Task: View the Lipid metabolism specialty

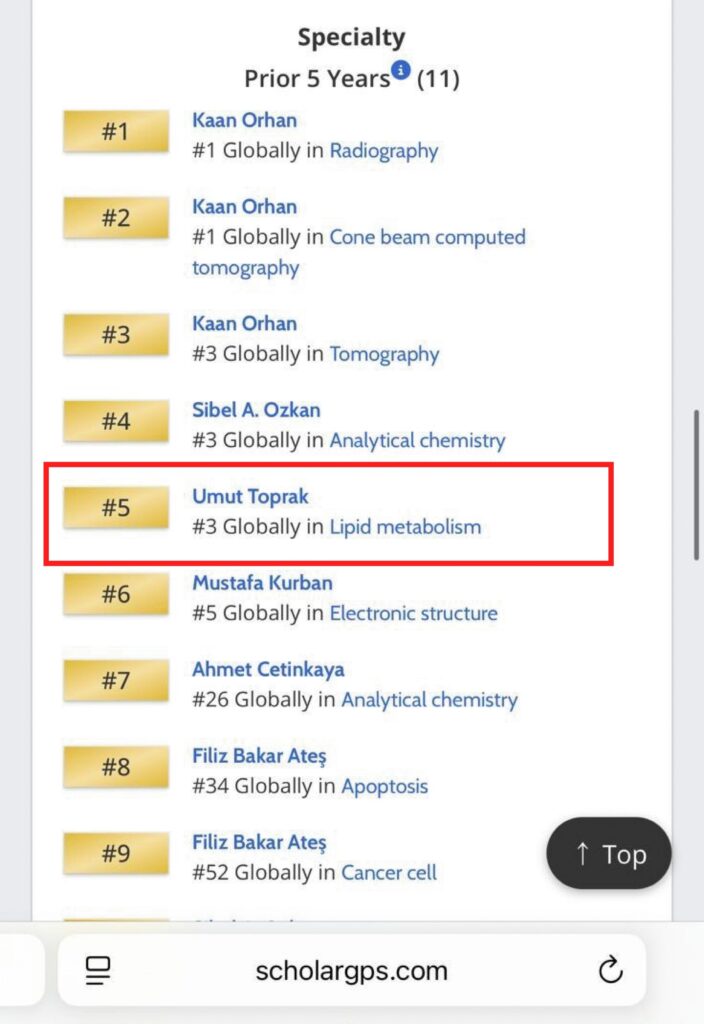Action: point(405,527)
